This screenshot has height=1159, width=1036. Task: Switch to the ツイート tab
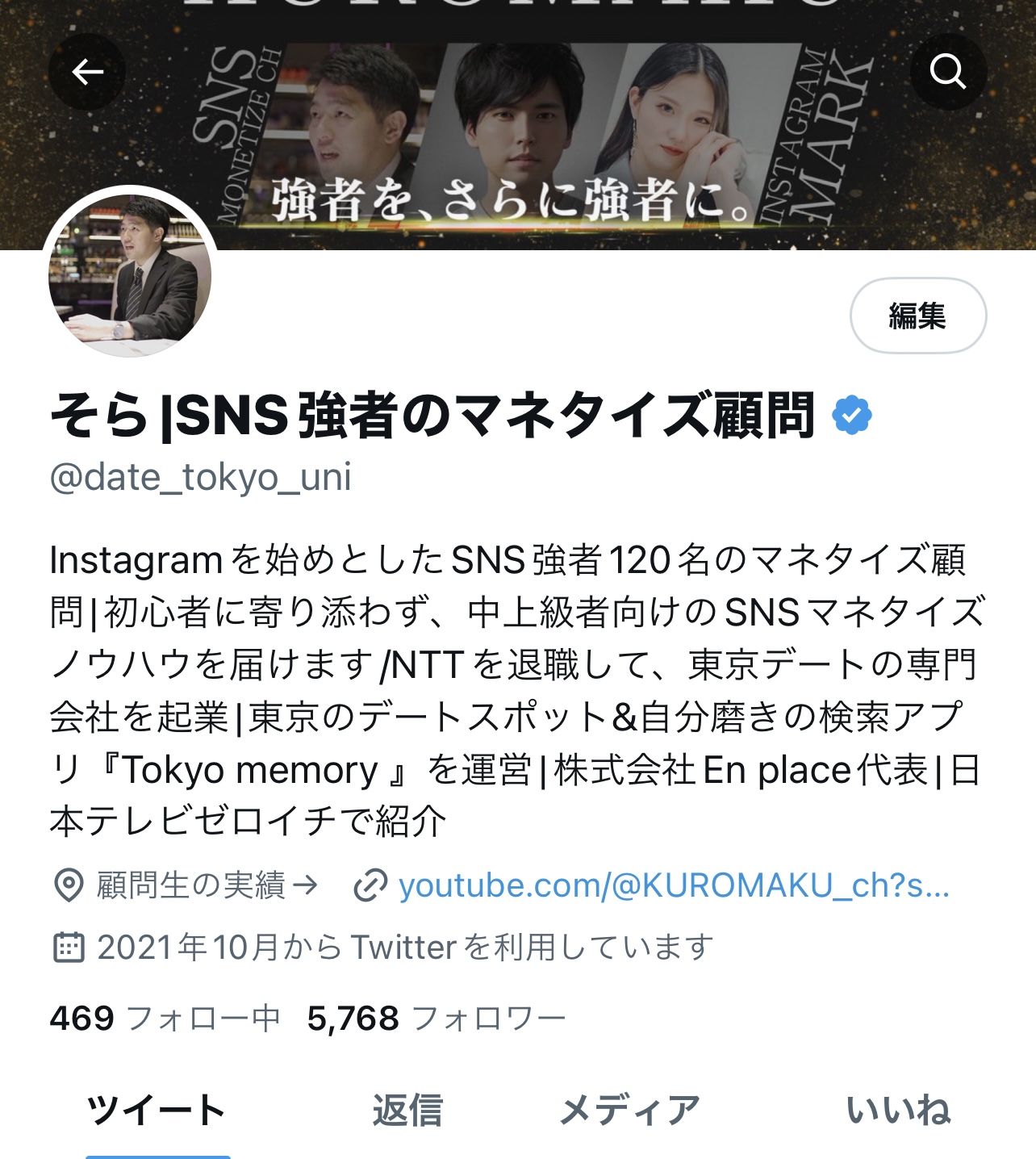[157, 1111]
